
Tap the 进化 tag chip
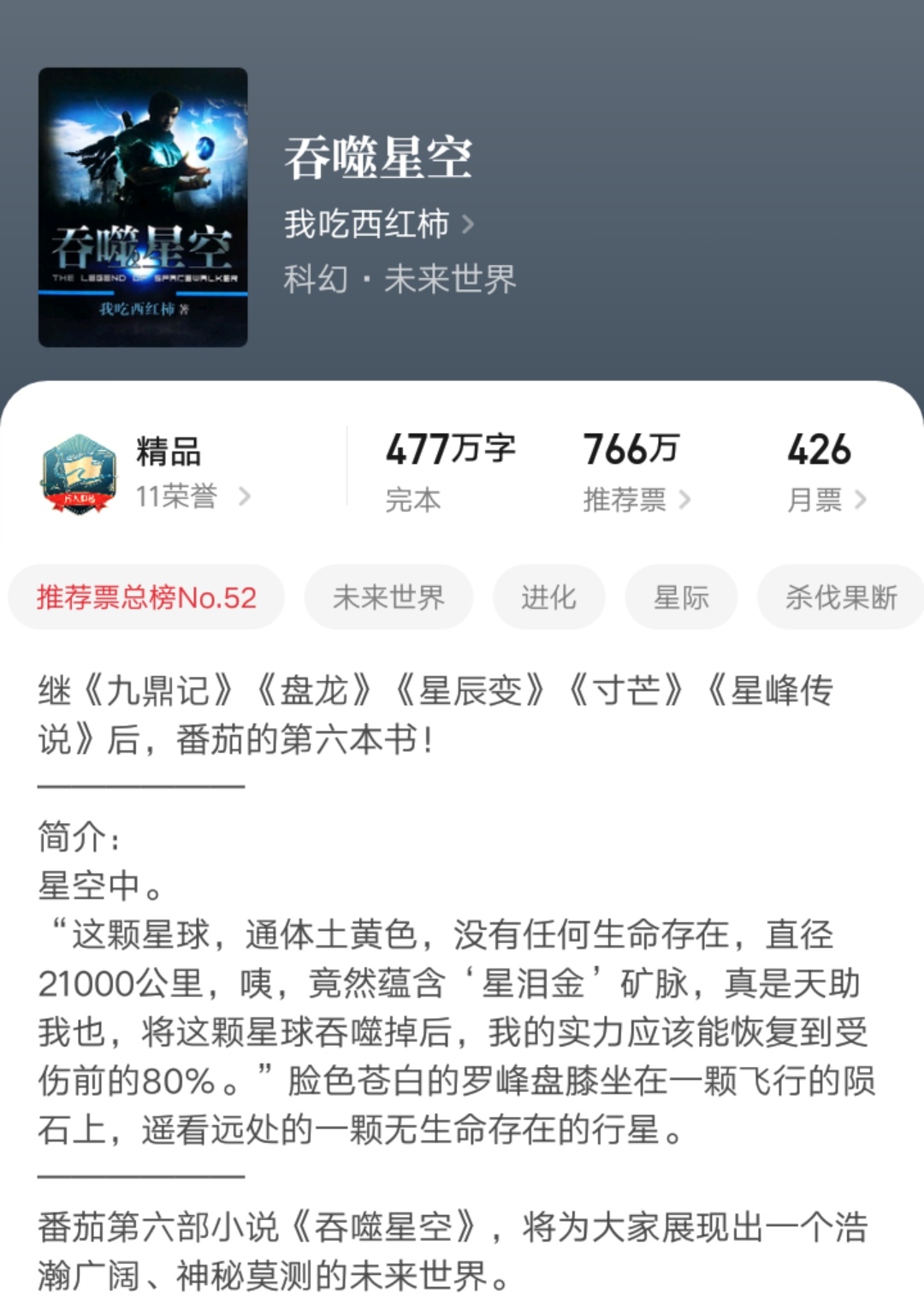[x=548, y=598]
